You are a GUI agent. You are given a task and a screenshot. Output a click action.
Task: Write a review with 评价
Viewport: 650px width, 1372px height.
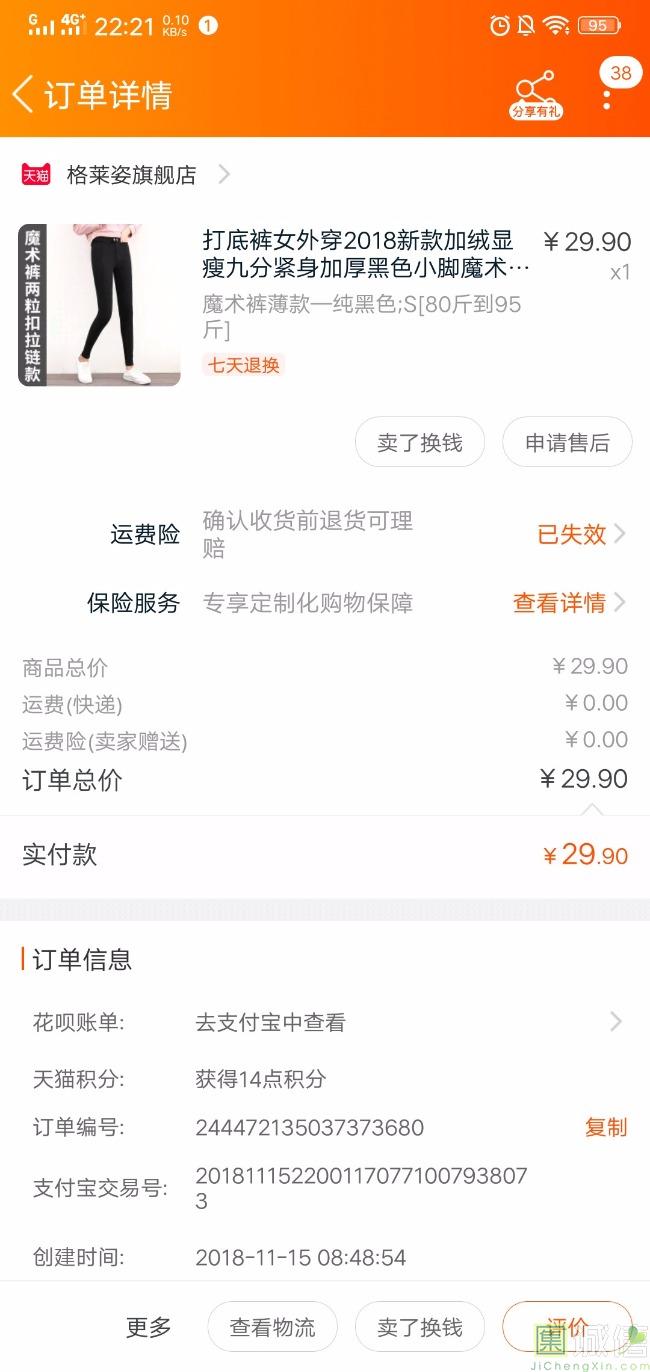[x=567, y=1326]
